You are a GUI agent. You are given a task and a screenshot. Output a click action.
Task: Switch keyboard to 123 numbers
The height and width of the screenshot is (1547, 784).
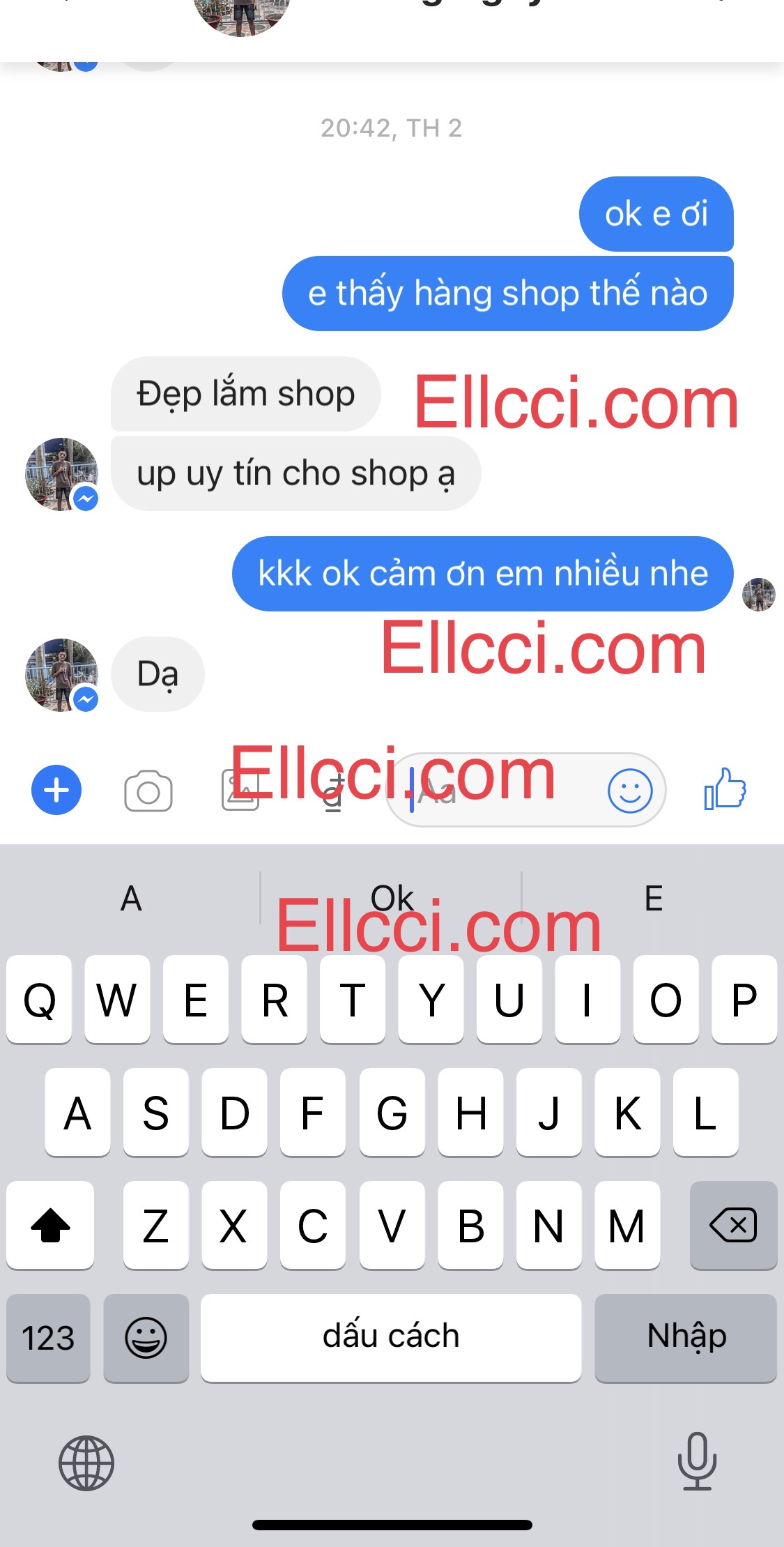48,1337
